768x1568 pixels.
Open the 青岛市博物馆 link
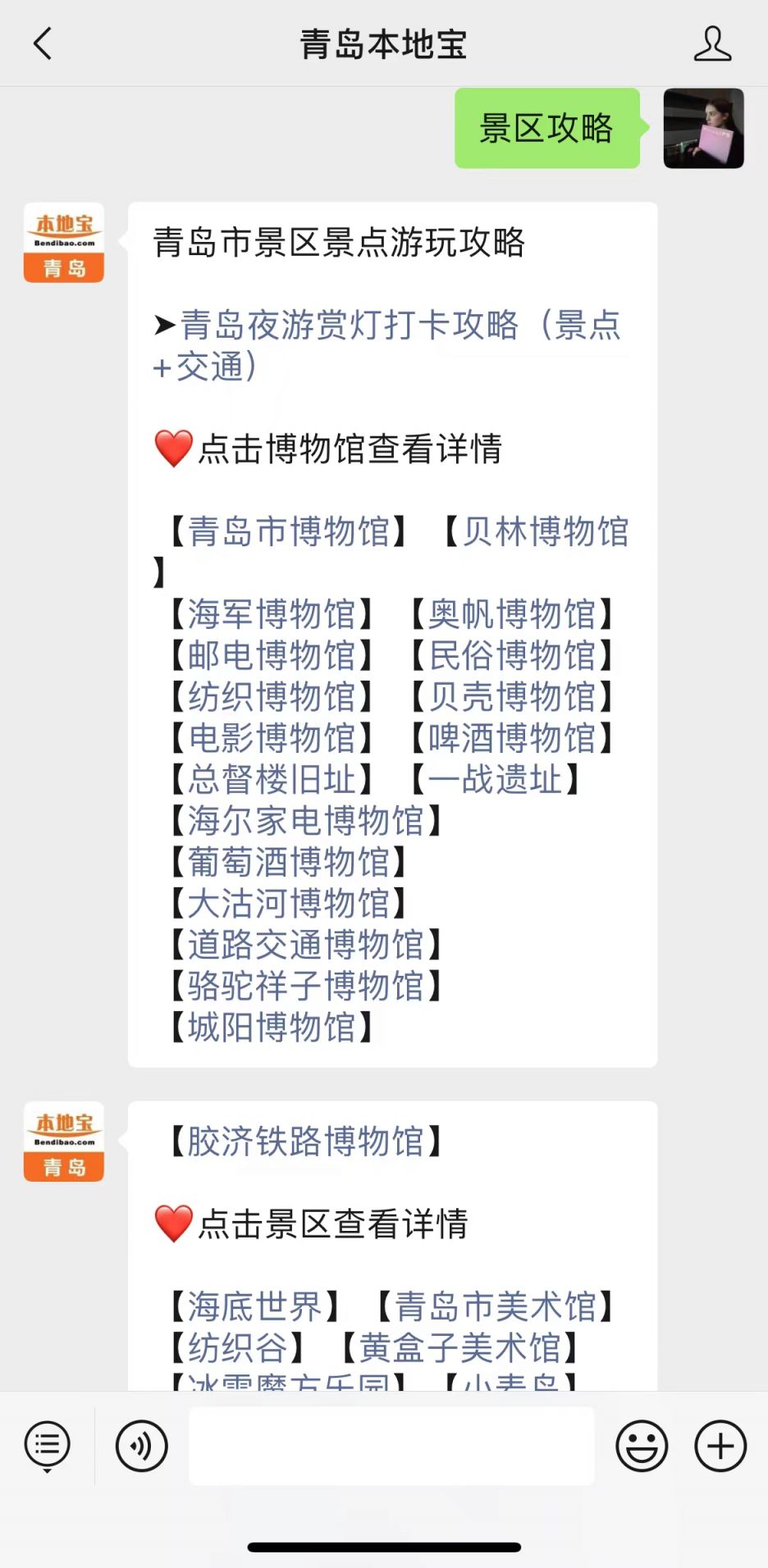point(288,531)
